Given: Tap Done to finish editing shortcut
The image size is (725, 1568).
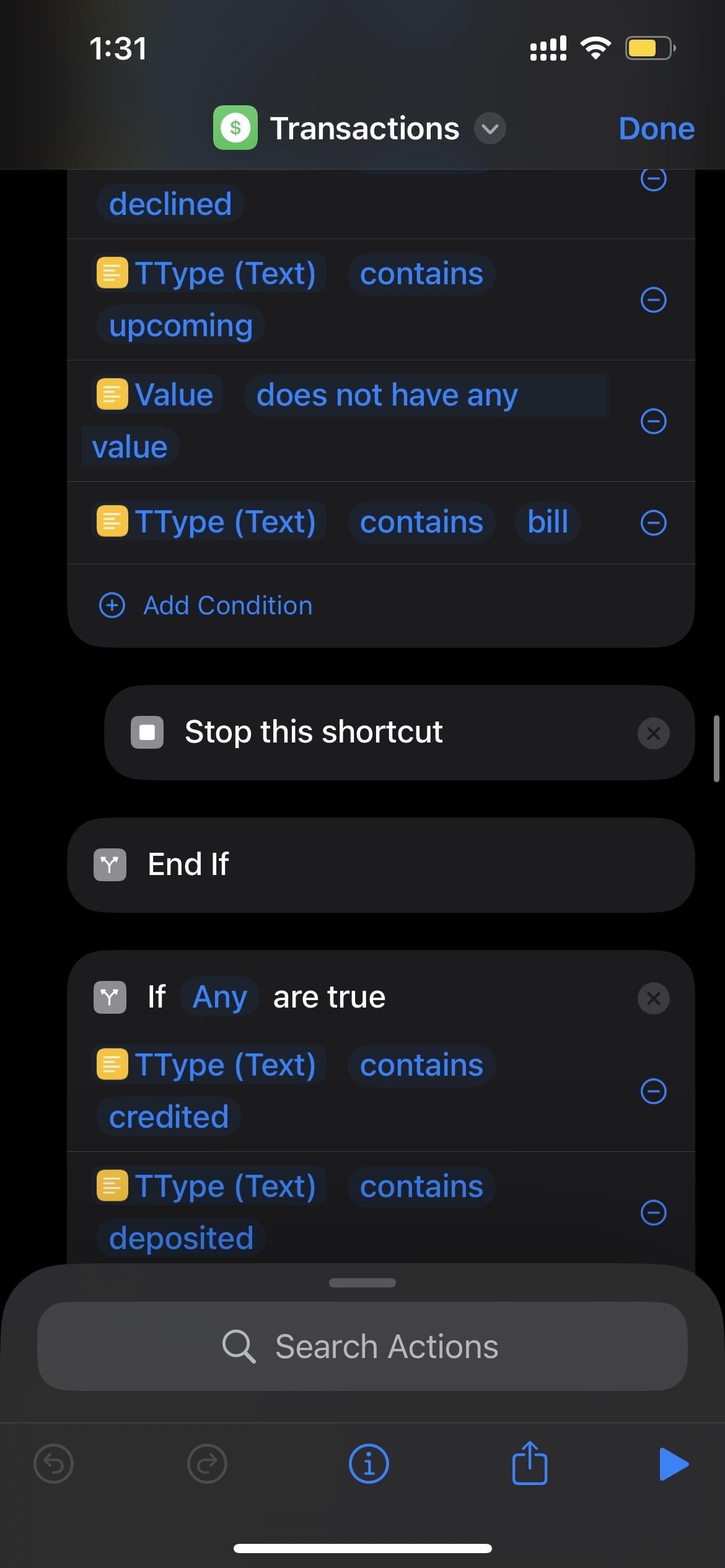Looking at the screenshot, I should 656,129.
